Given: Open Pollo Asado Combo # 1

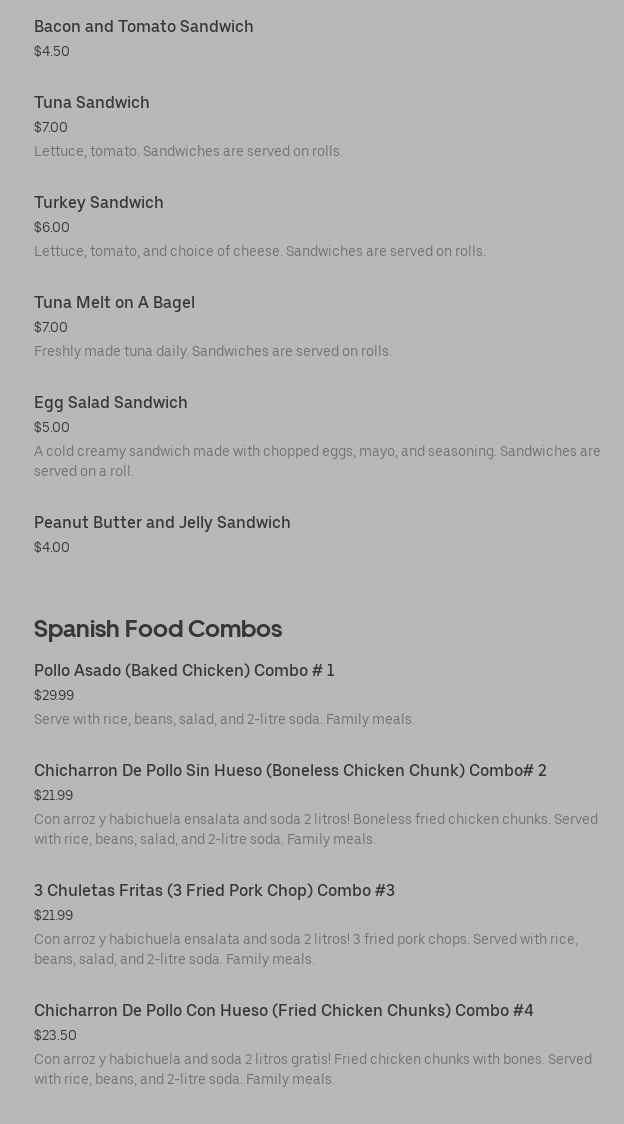Looking at the screenshot, I should click(x=184, y=671).
